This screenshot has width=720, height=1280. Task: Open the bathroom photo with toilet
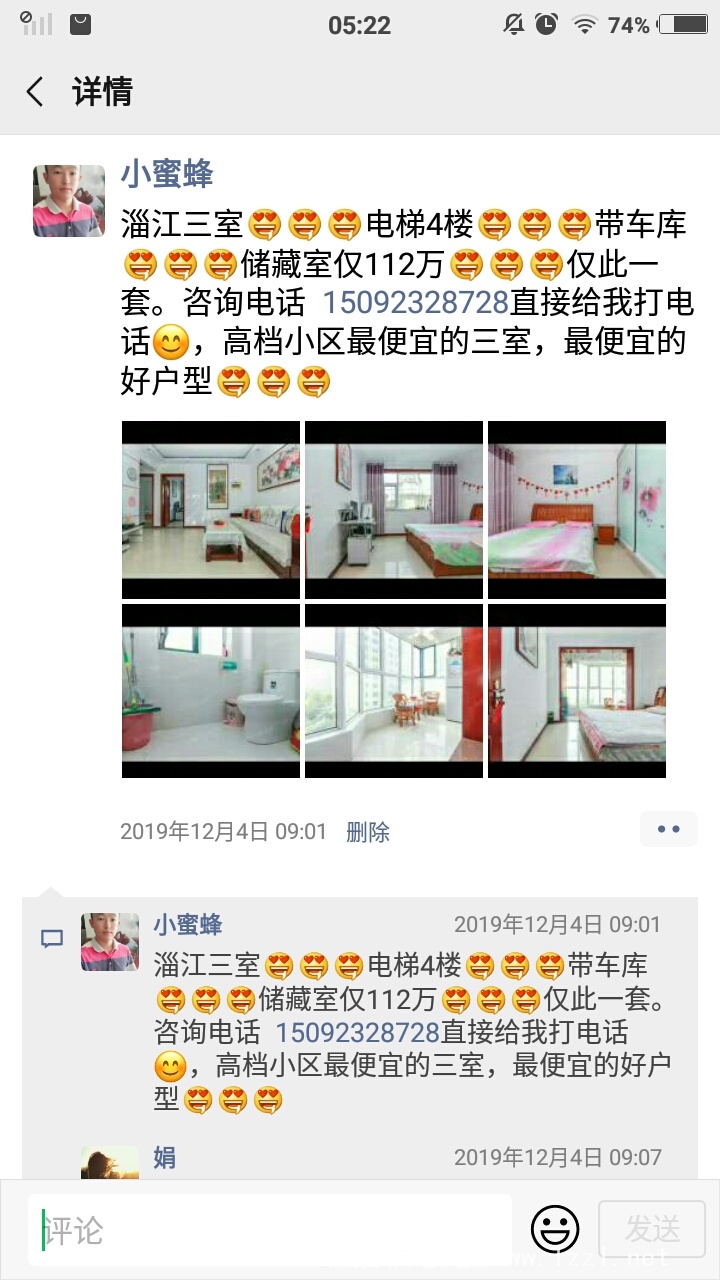coord(211,691)
